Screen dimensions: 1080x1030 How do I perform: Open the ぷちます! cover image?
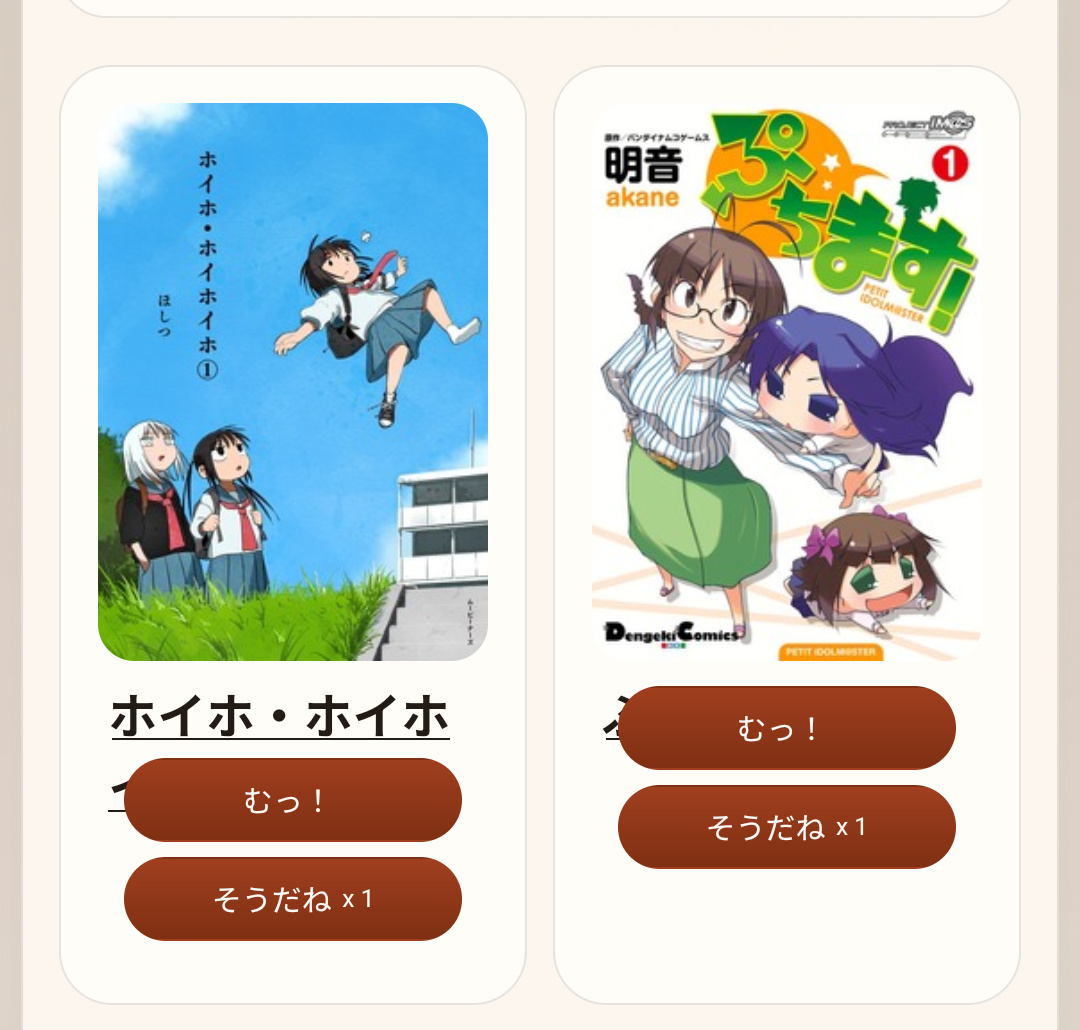pyautogui.click(x=786, y=381)
